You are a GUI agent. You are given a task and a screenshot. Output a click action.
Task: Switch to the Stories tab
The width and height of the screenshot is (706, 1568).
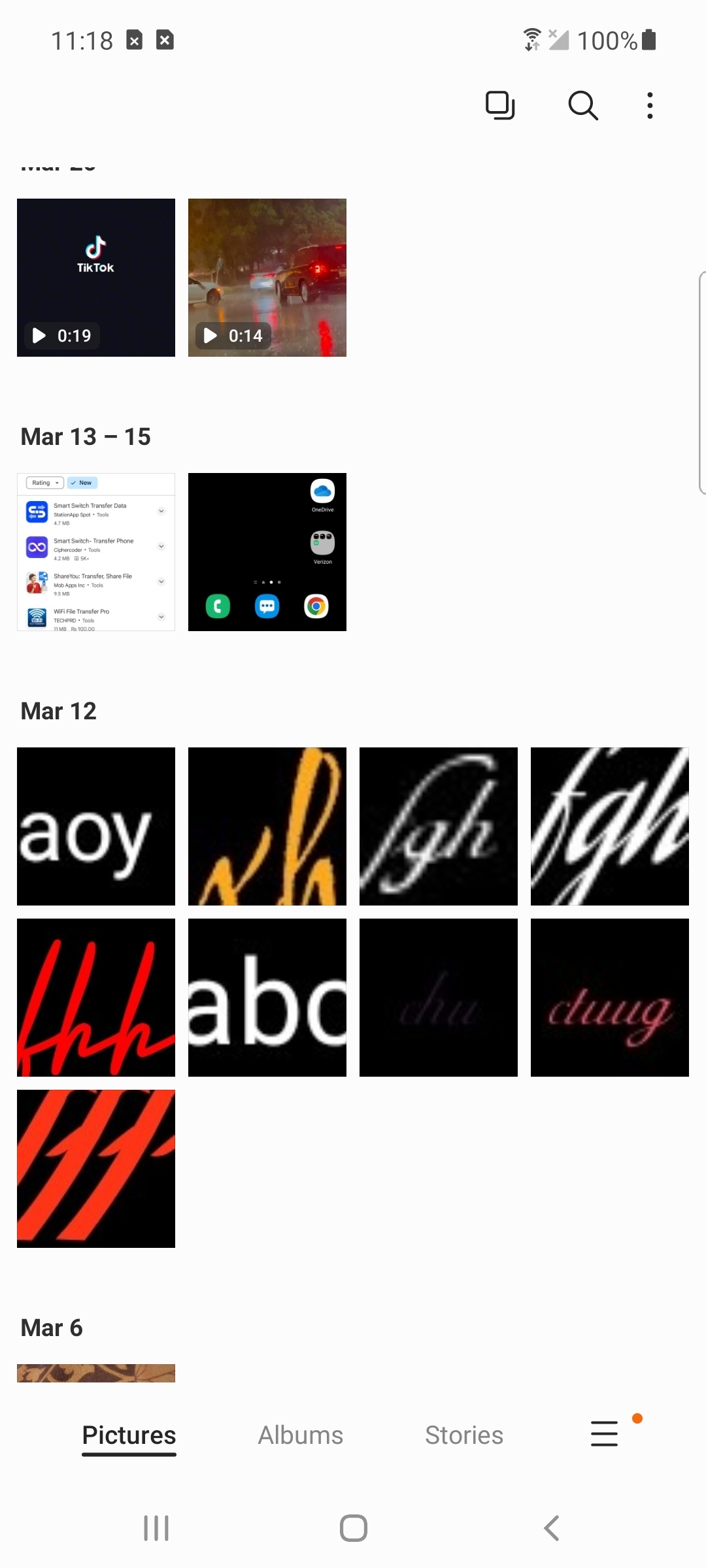464,1435
